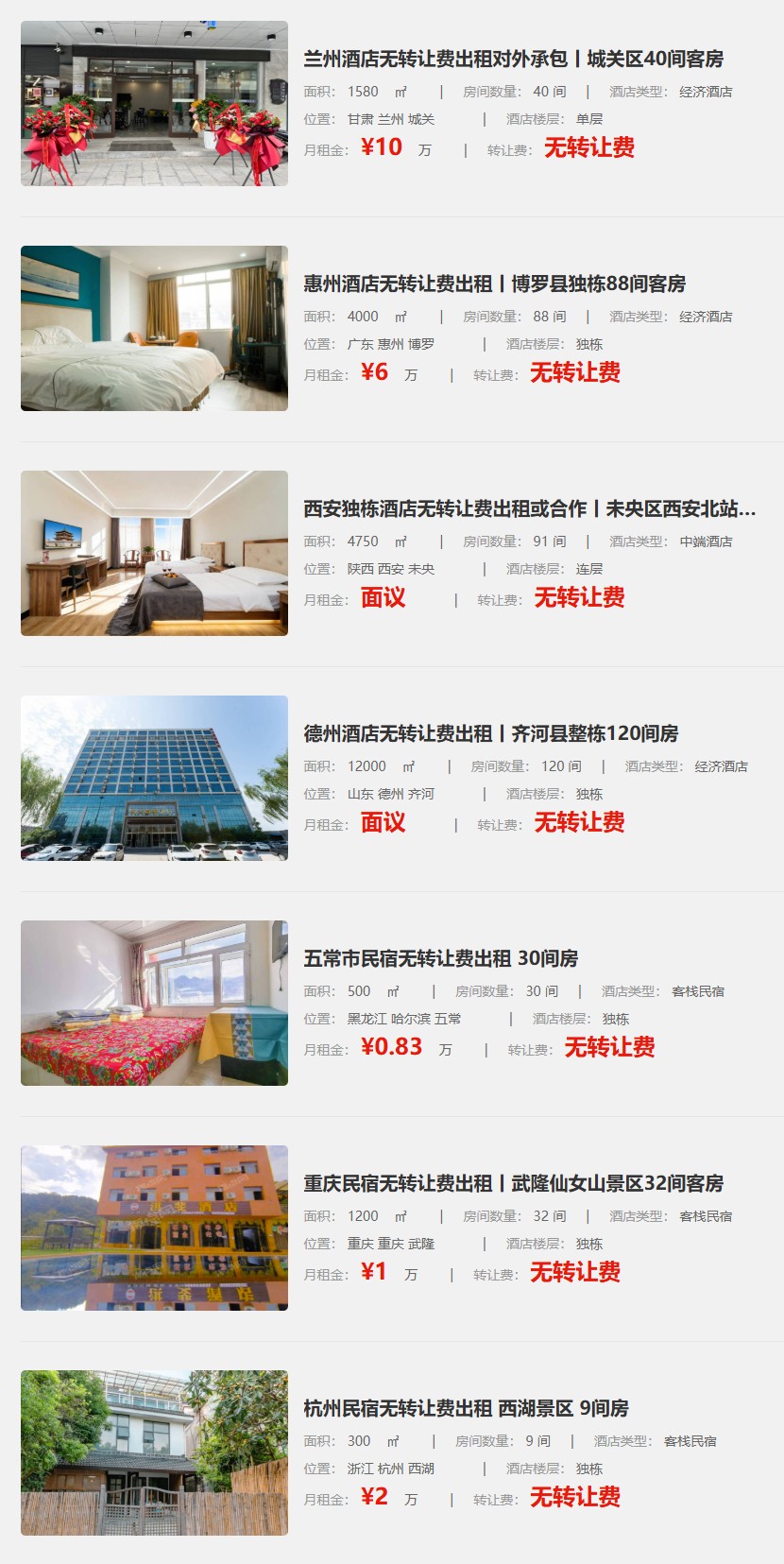Viewport: 784px width, 1564px height.
Task: Click 面议 rent price on Xi'an listing
Action: 383,599
